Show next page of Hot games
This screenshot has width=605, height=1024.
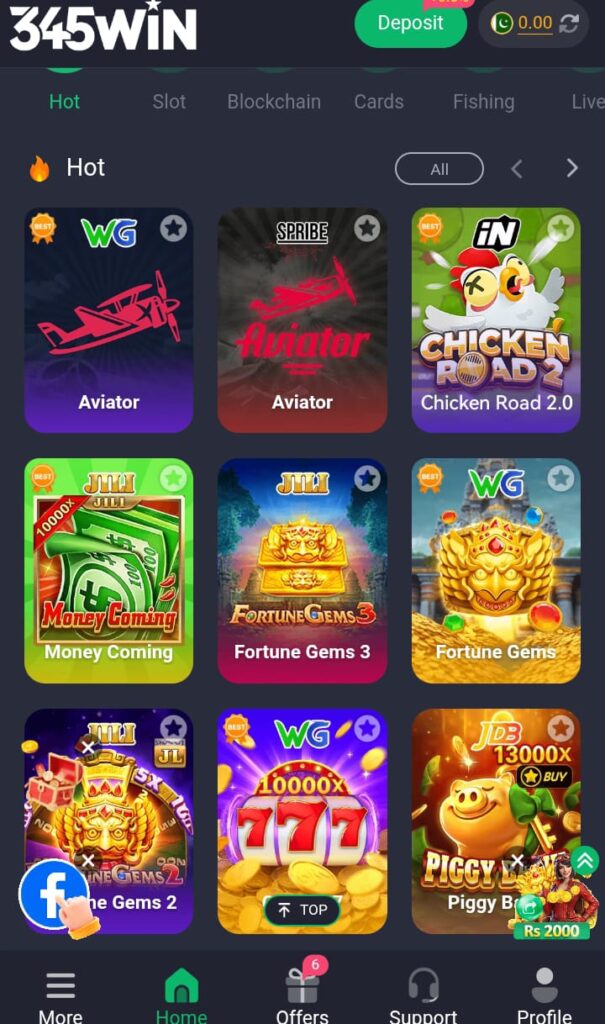point(572,169)
